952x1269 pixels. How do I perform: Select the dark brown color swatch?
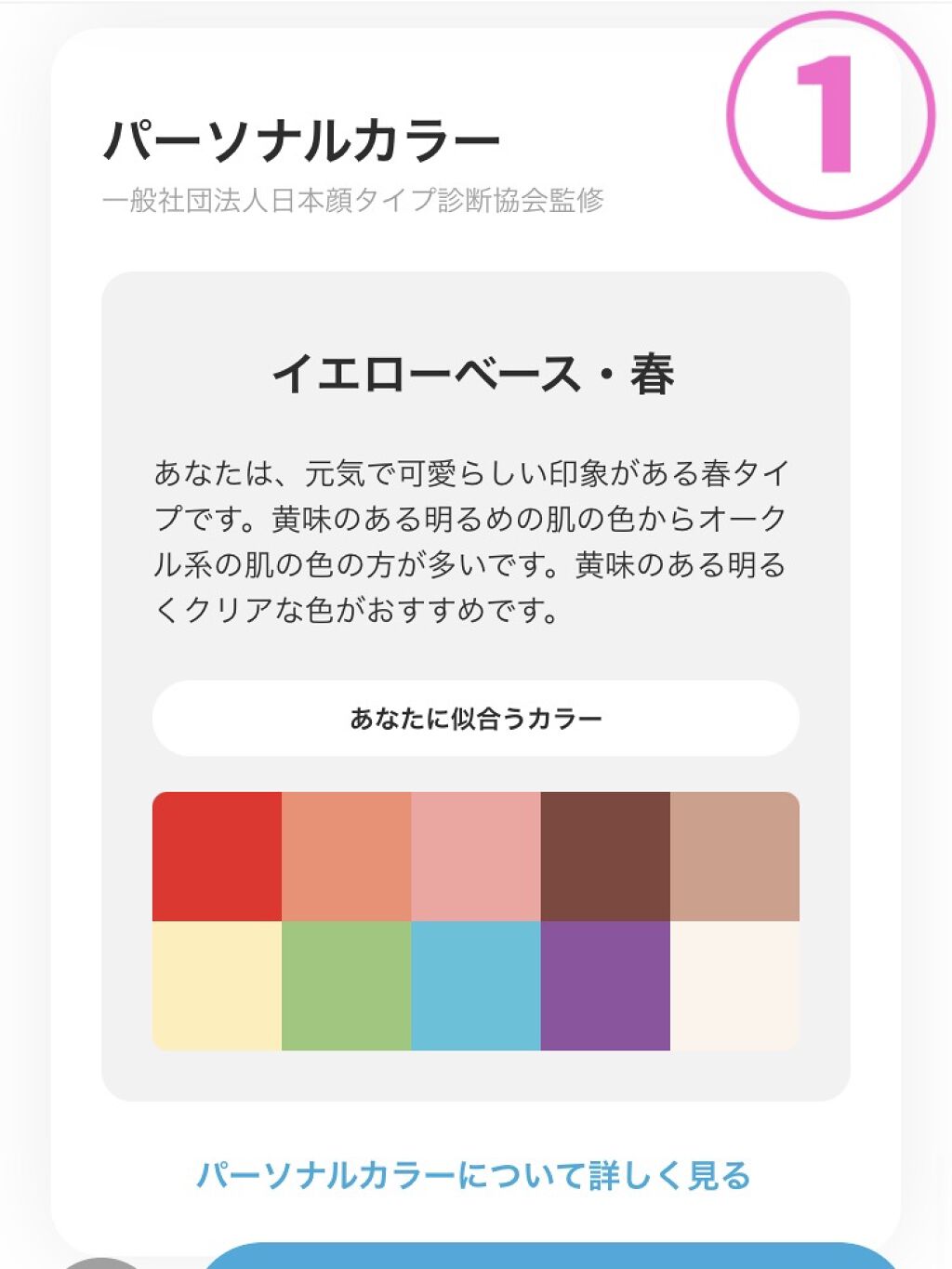pyautogui.click(x=604, y=855)
